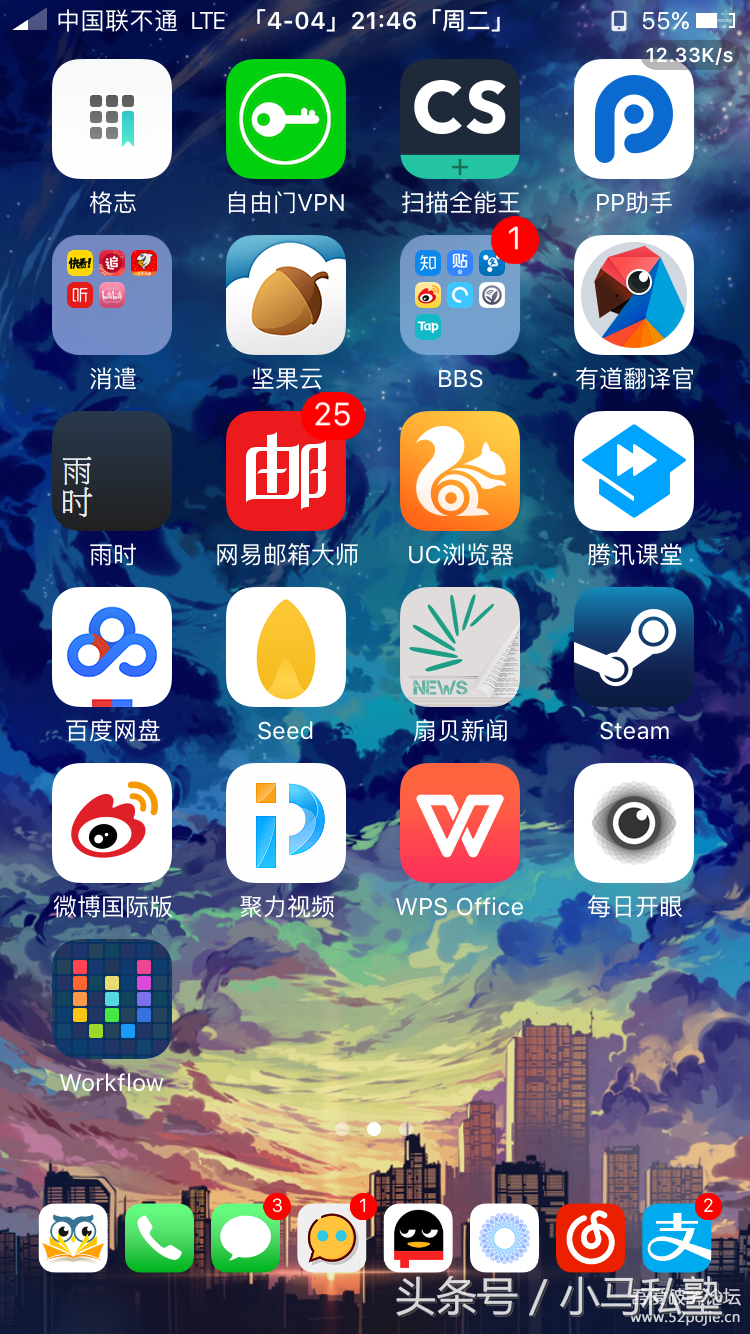Open 扇贝新闻
Viewport: 750px width, 1334px height.
460,647
